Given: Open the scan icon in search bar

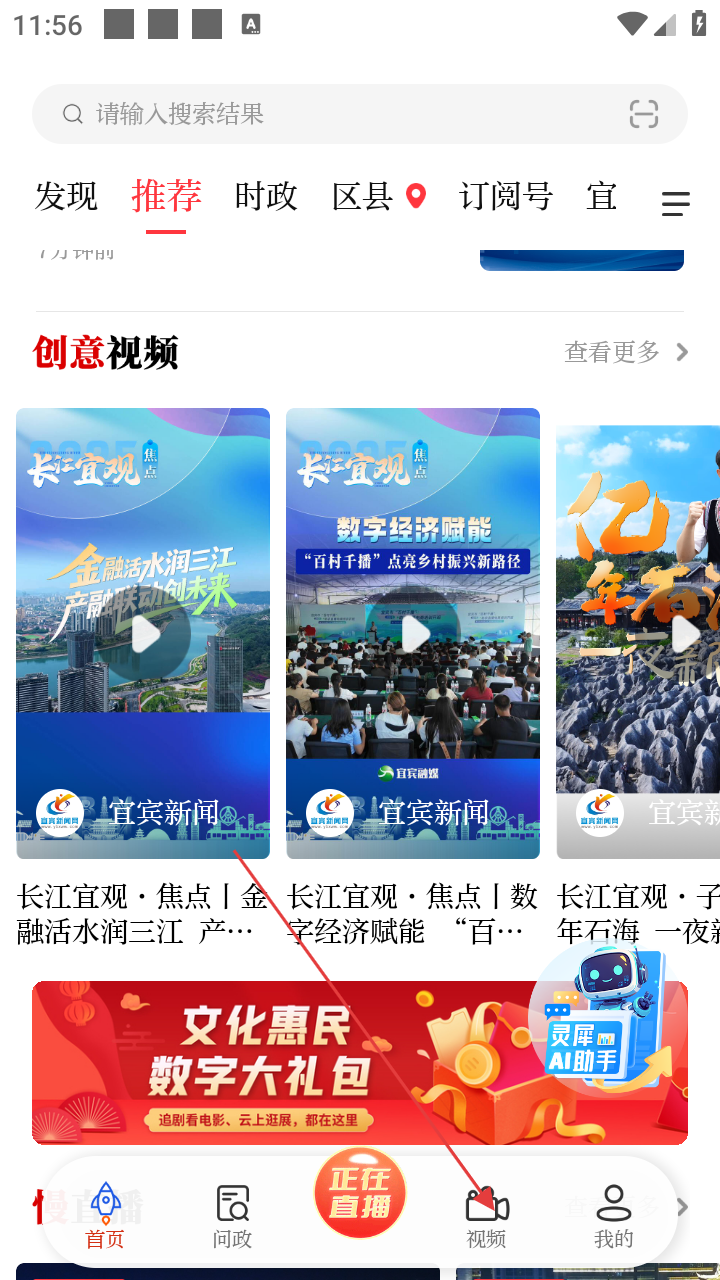Looking at the screenshot, I should pos(644,114).
